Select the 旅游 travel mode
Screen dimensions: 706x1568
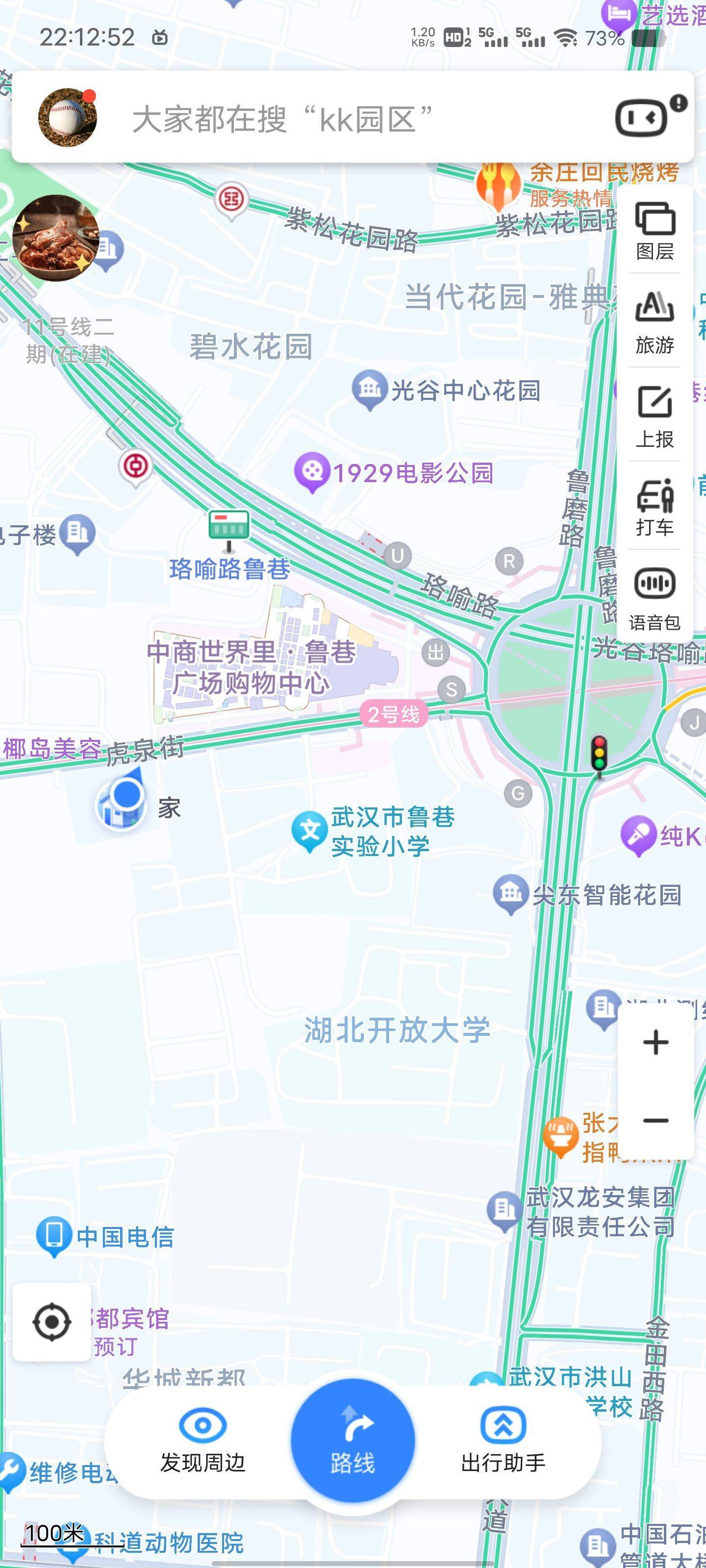tap(655, 322)
